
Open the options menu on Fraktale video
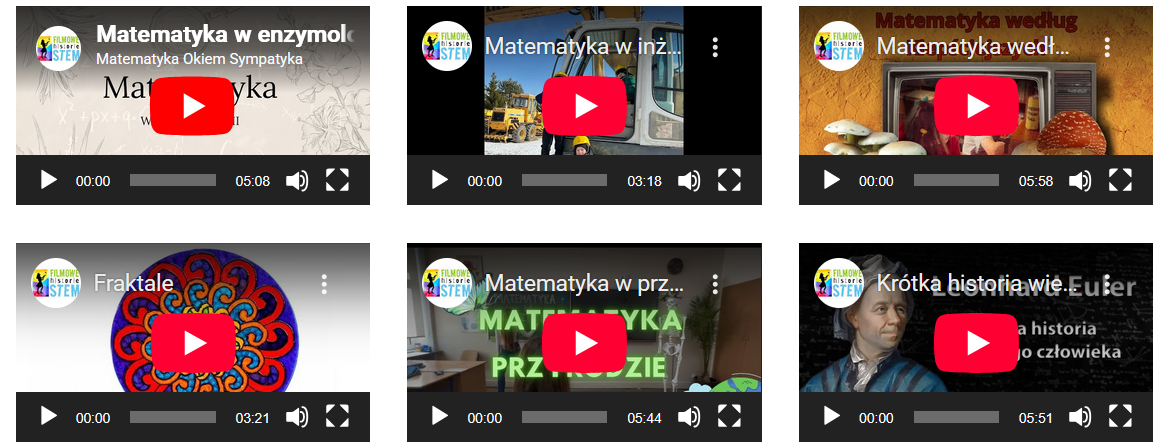coord(323,284)
